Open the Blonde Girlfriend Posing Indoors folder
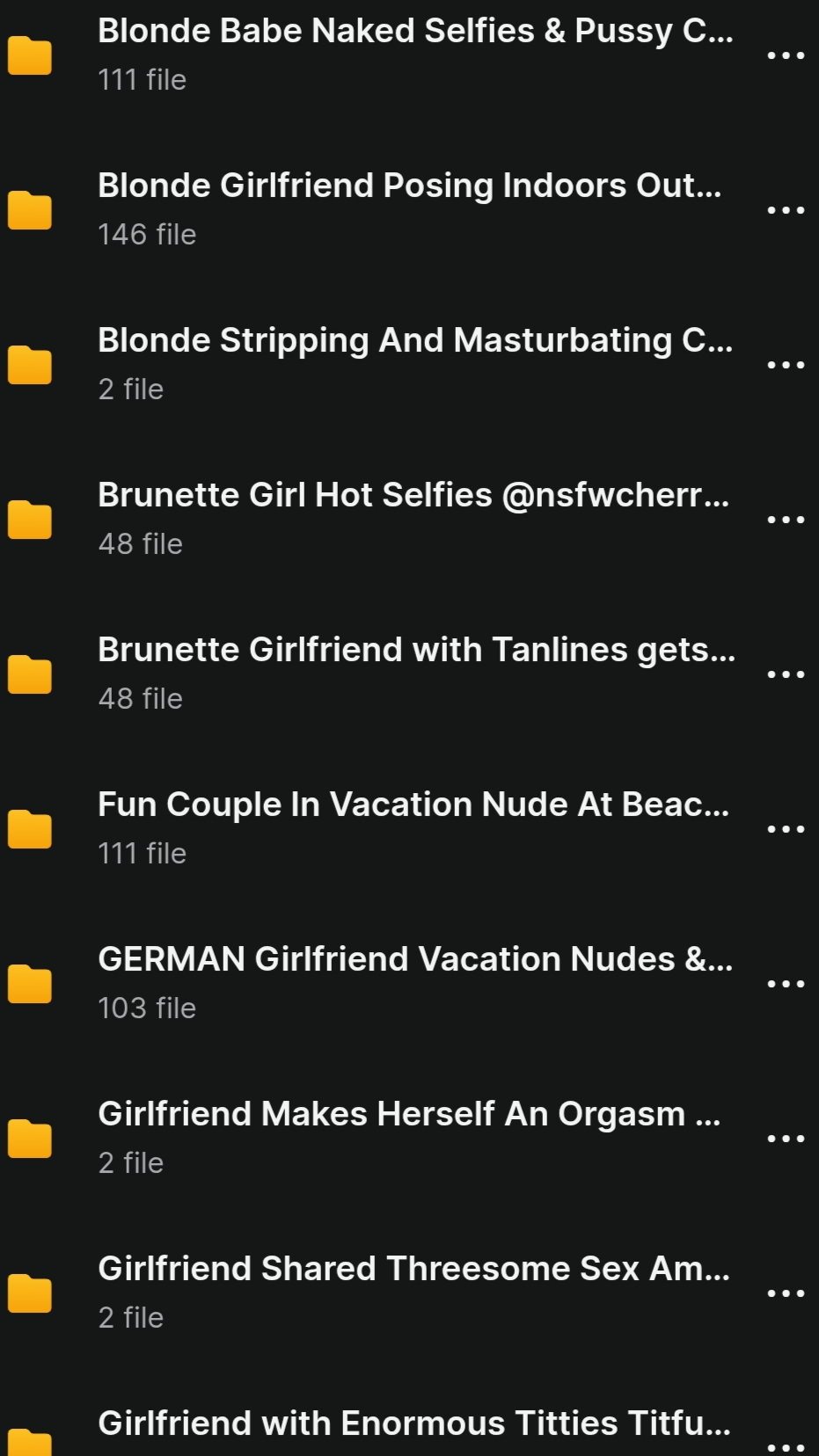This screenshot has width=819, height=1456. coord(409,186)
